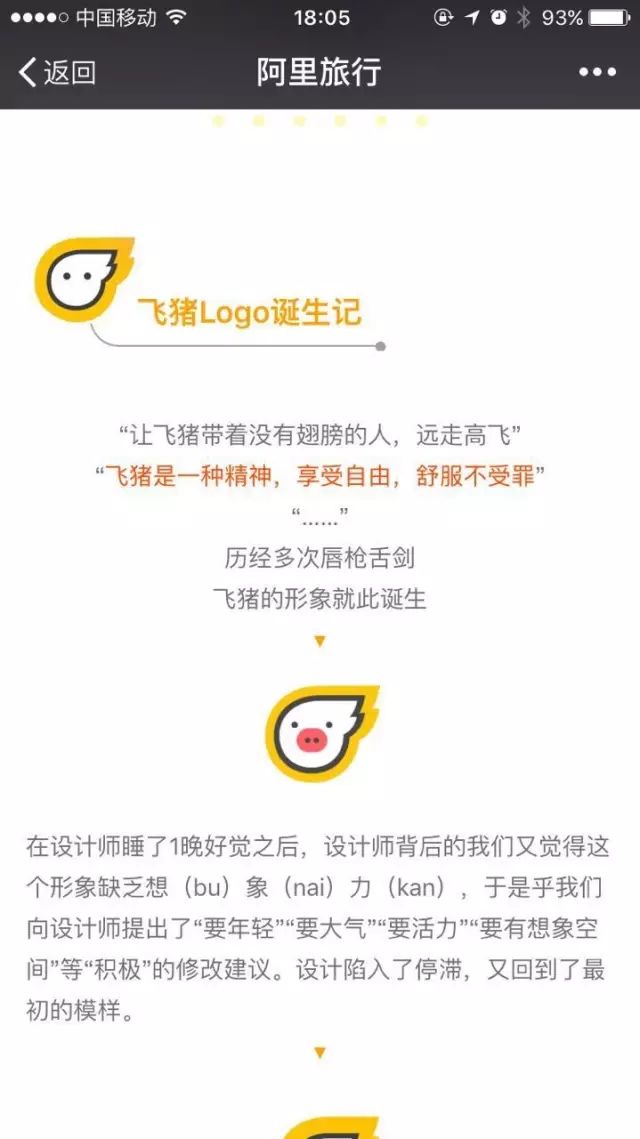This screenshot has width=640, height=1139.
Task: Go back using the 返回 button
Action: click(x=58, y=73)
